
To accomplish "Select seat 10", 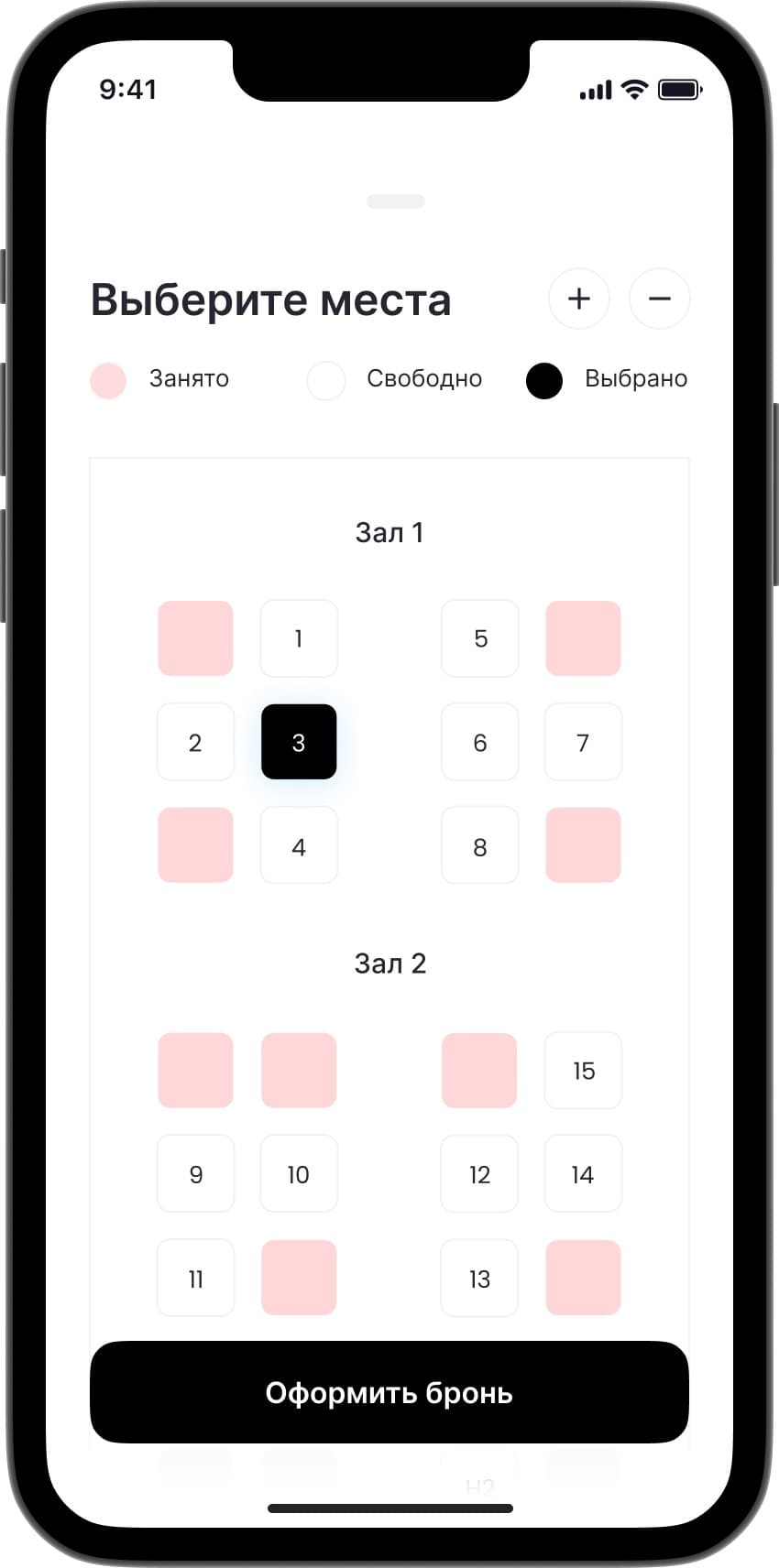I will coord(299,1174).
